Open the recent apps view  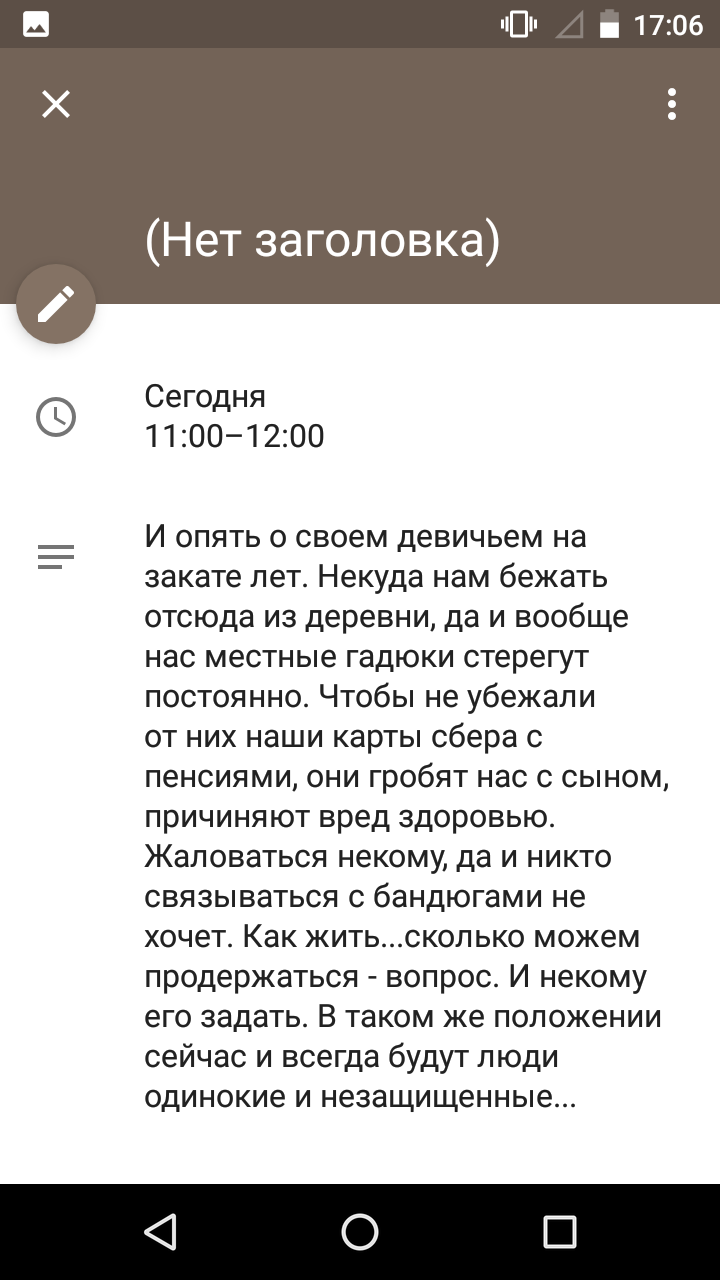560,1232
